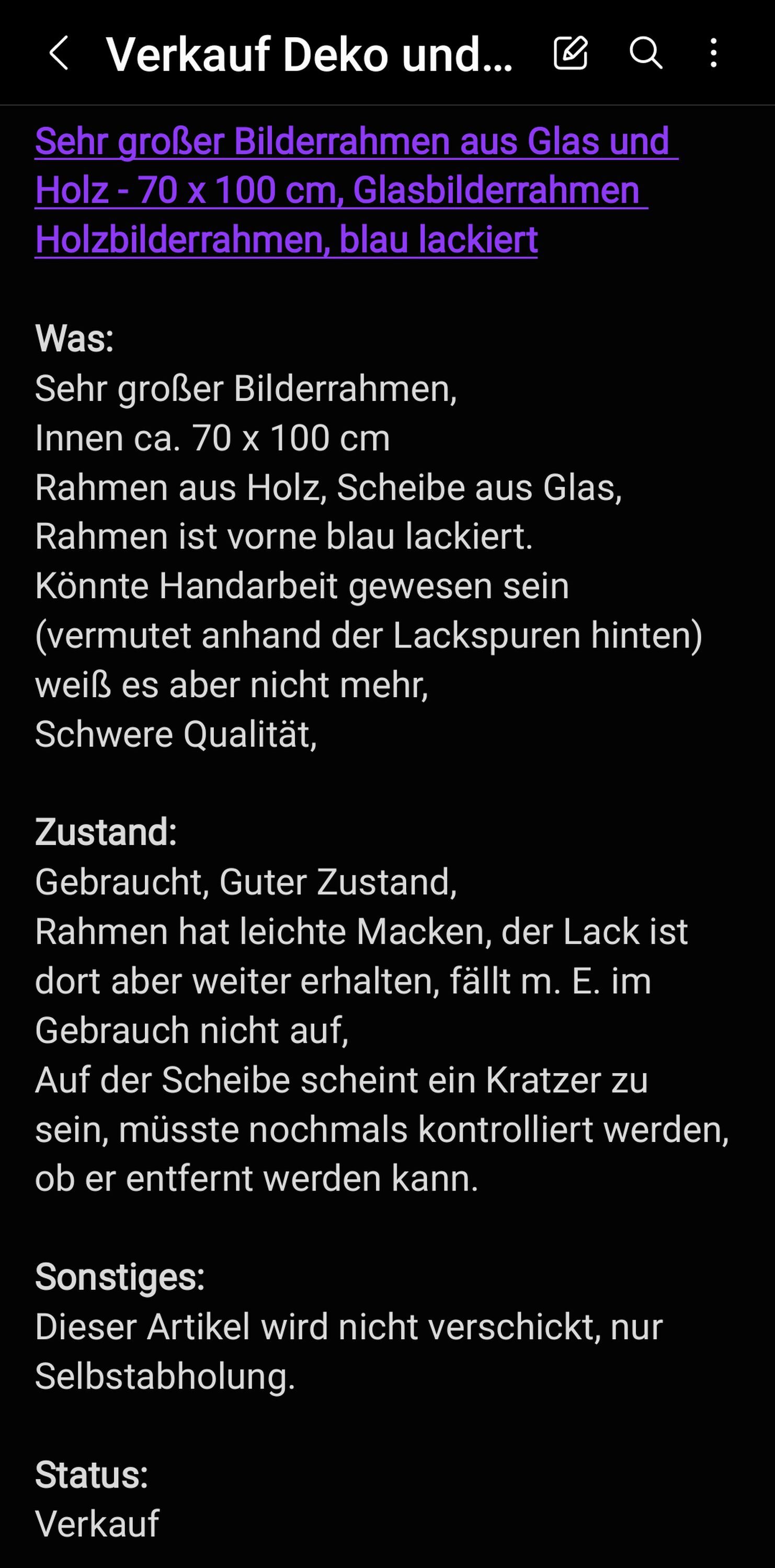
Task: Edit this note with the pencil icon
Action: [571, 53]
